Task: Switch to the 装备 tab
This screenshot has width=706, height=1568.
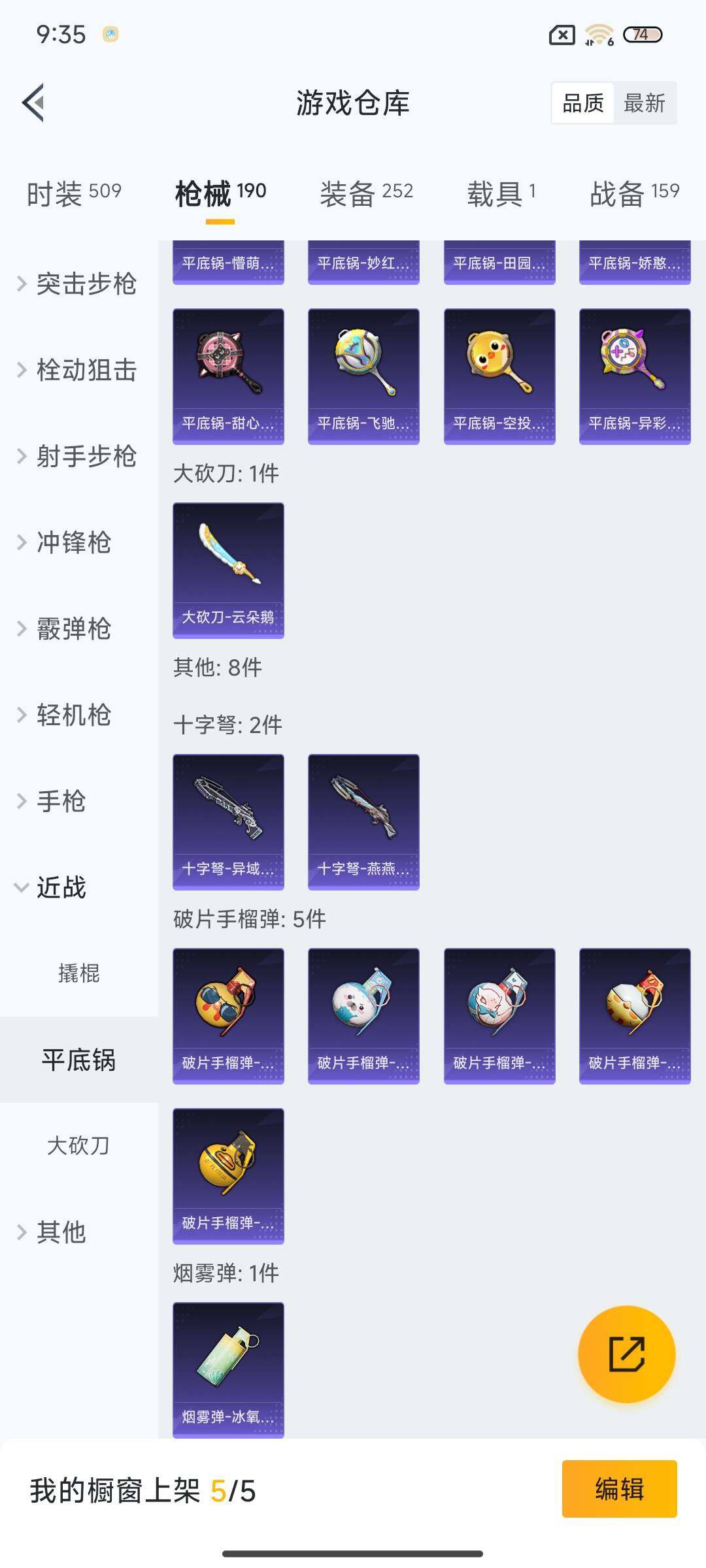Action: point(366,193)
